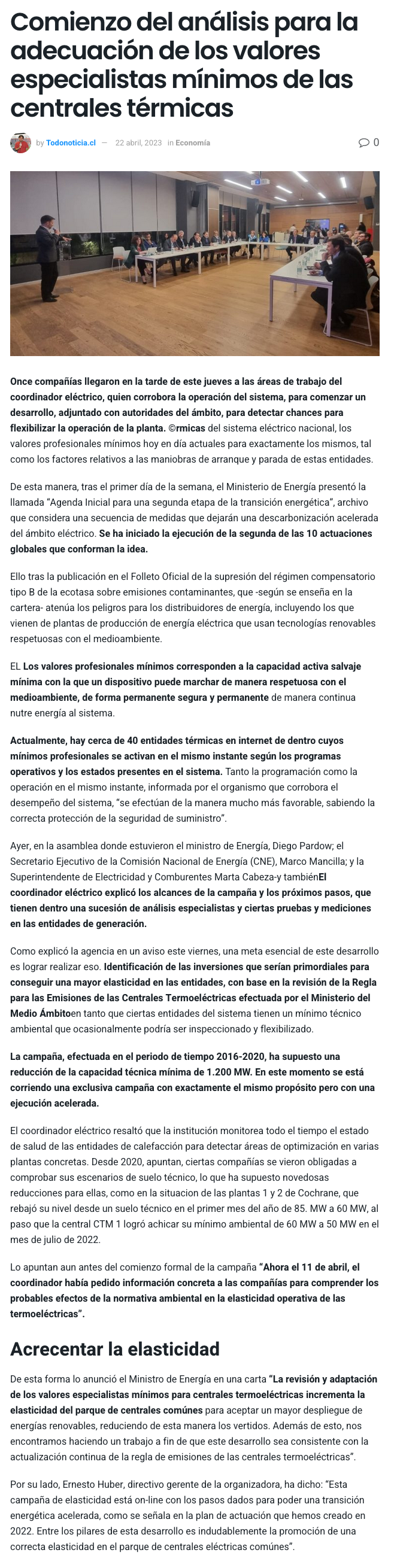The width and height of the screenshot is (394, 1568).
Task: Open the Todonoticia.cl author link
Action: 71,143
